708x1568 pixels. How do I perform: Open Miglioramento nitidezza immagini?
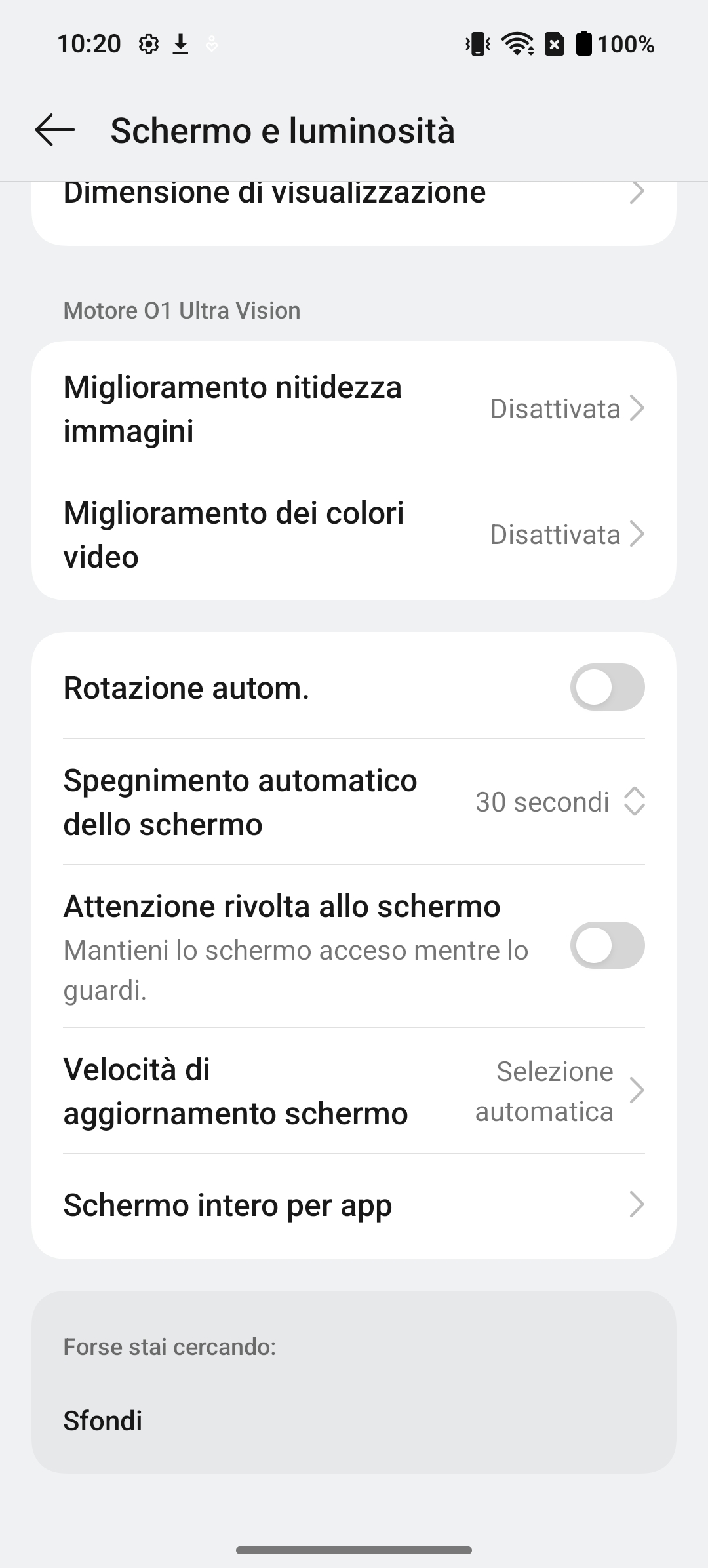pyautogui.click(x=354, y=408)
